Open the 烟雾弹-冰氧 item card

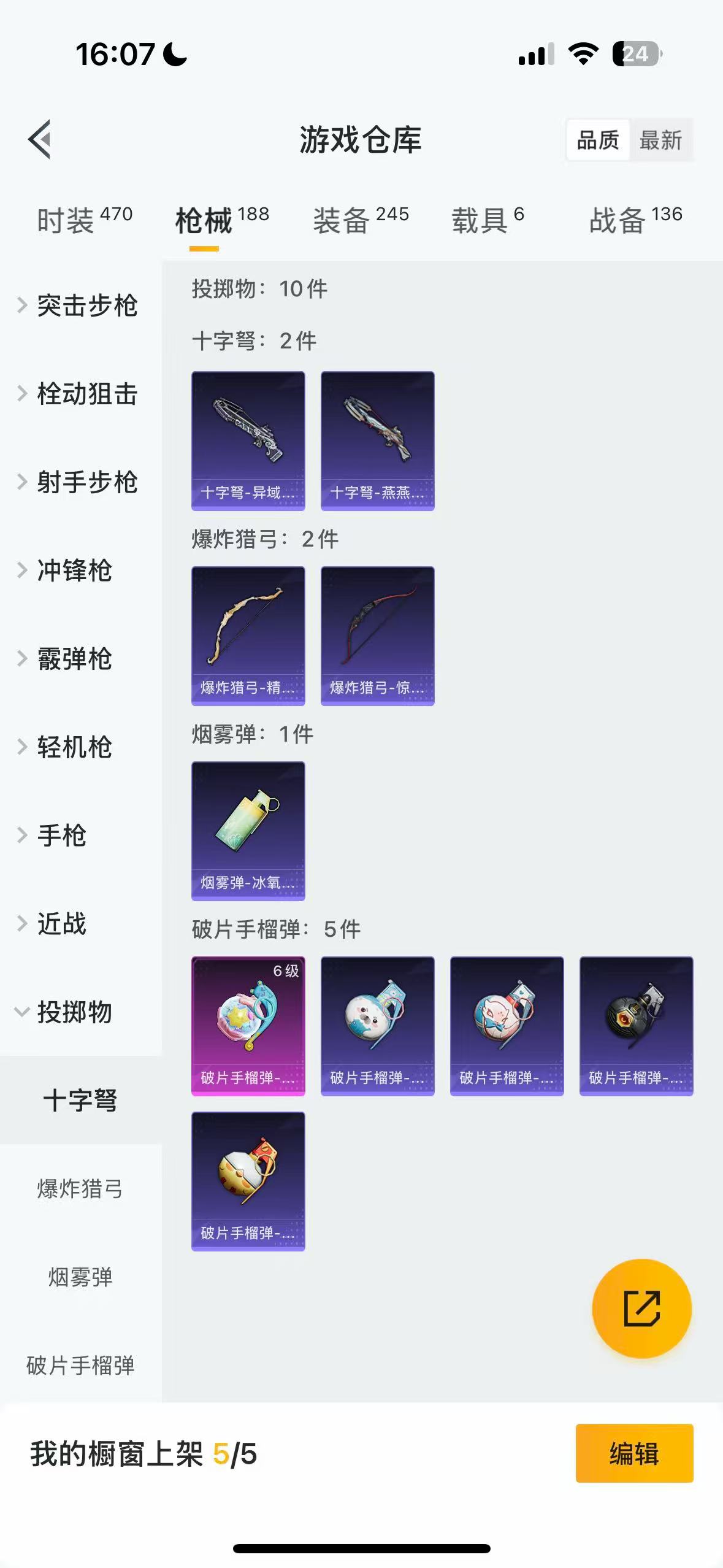pos(248,831)
